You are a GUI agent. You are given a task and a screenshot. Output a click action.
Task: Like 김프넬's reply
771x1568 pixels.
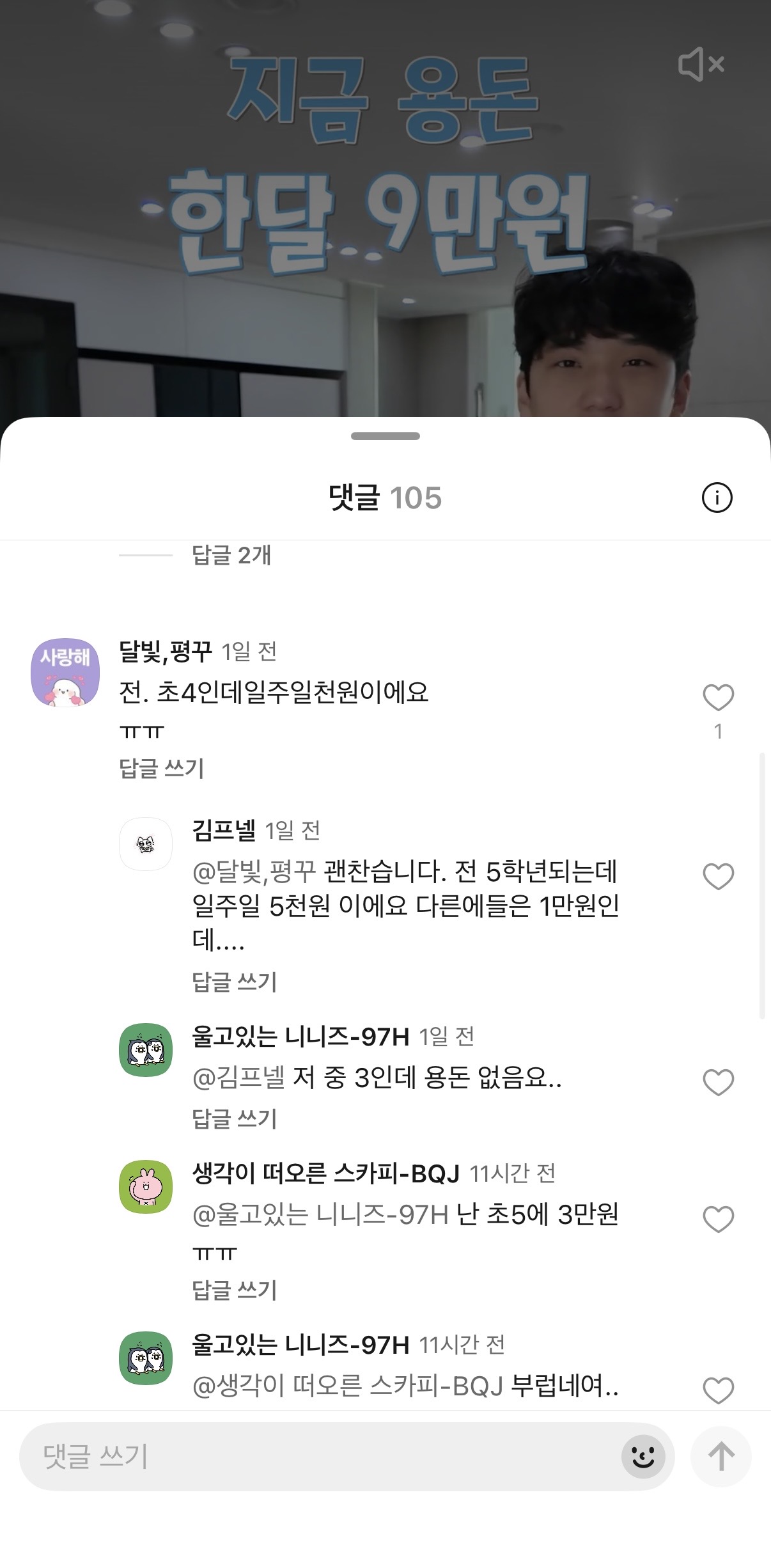pyautogui.click(x=718, y=877)
